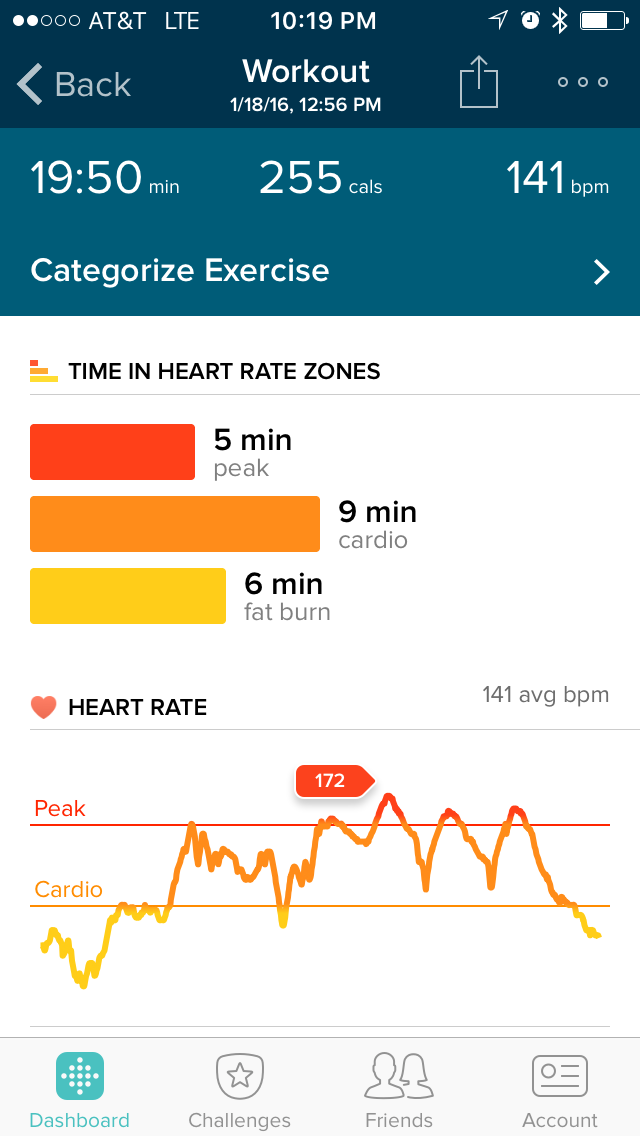Open Categorize Exercise
Viewport: 640px width, 1136px height.
pyautogui.click(x=320, y=271)
